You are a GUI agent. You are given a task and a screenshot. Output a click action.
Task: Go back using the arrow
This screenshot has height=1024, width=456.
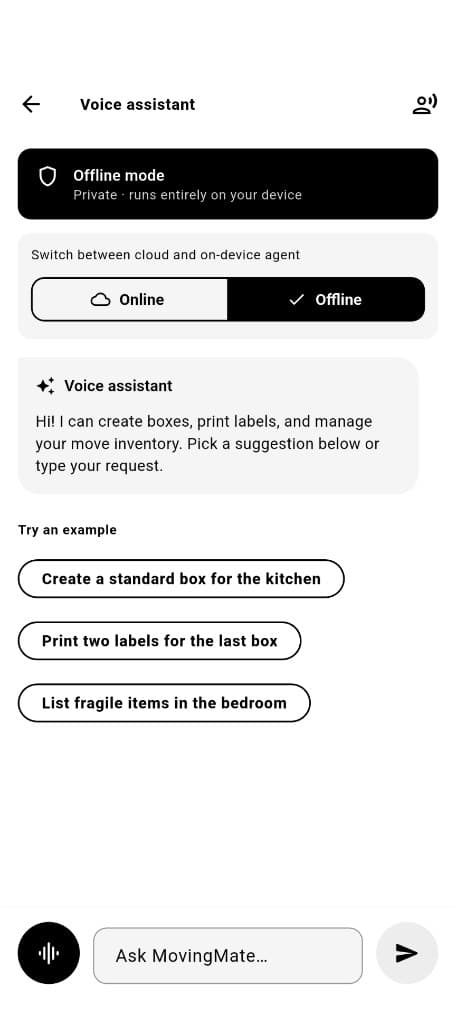[31, 104]
